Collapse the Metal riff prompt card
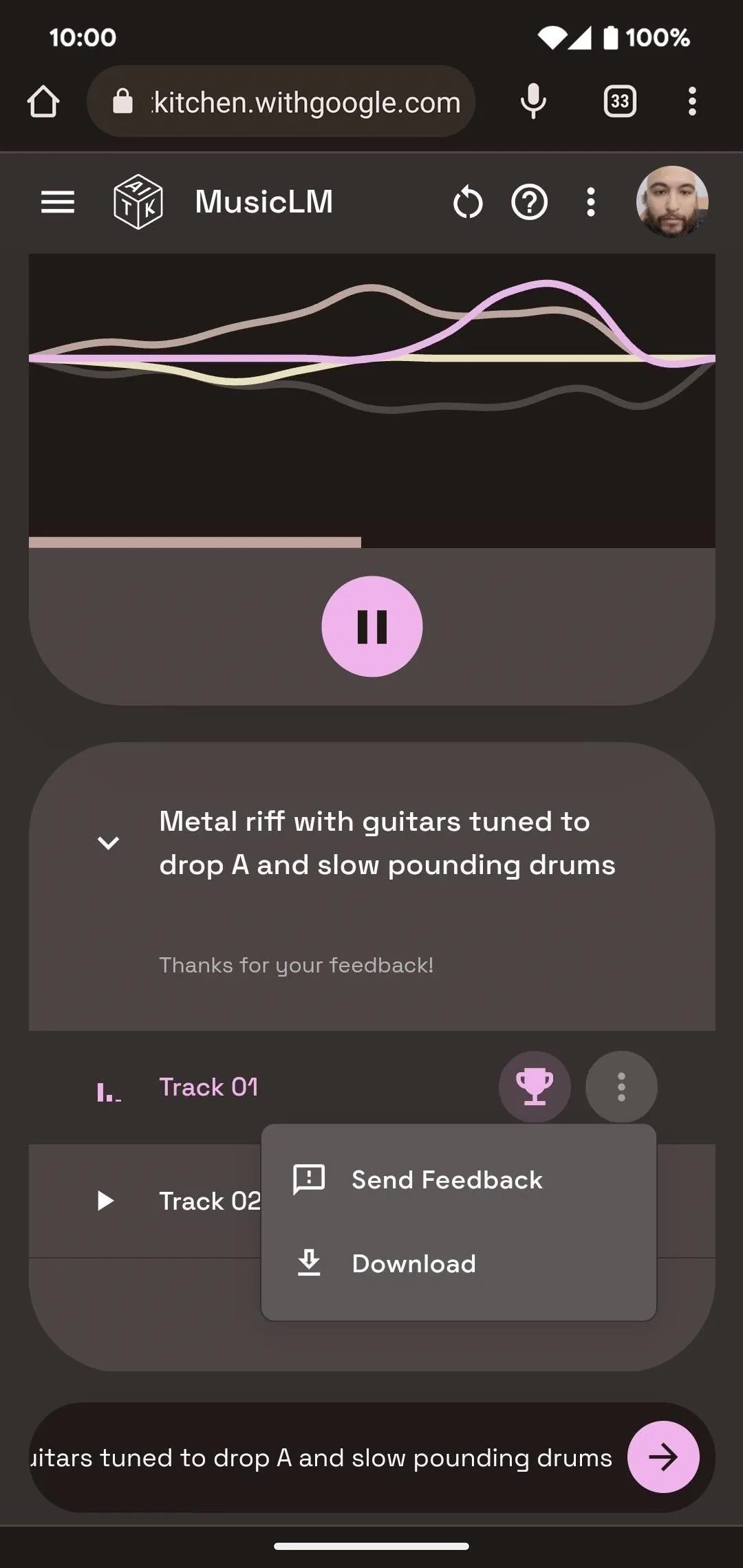Image resolution: width=743 pixels, height=1568 pixels. [108, 843]
